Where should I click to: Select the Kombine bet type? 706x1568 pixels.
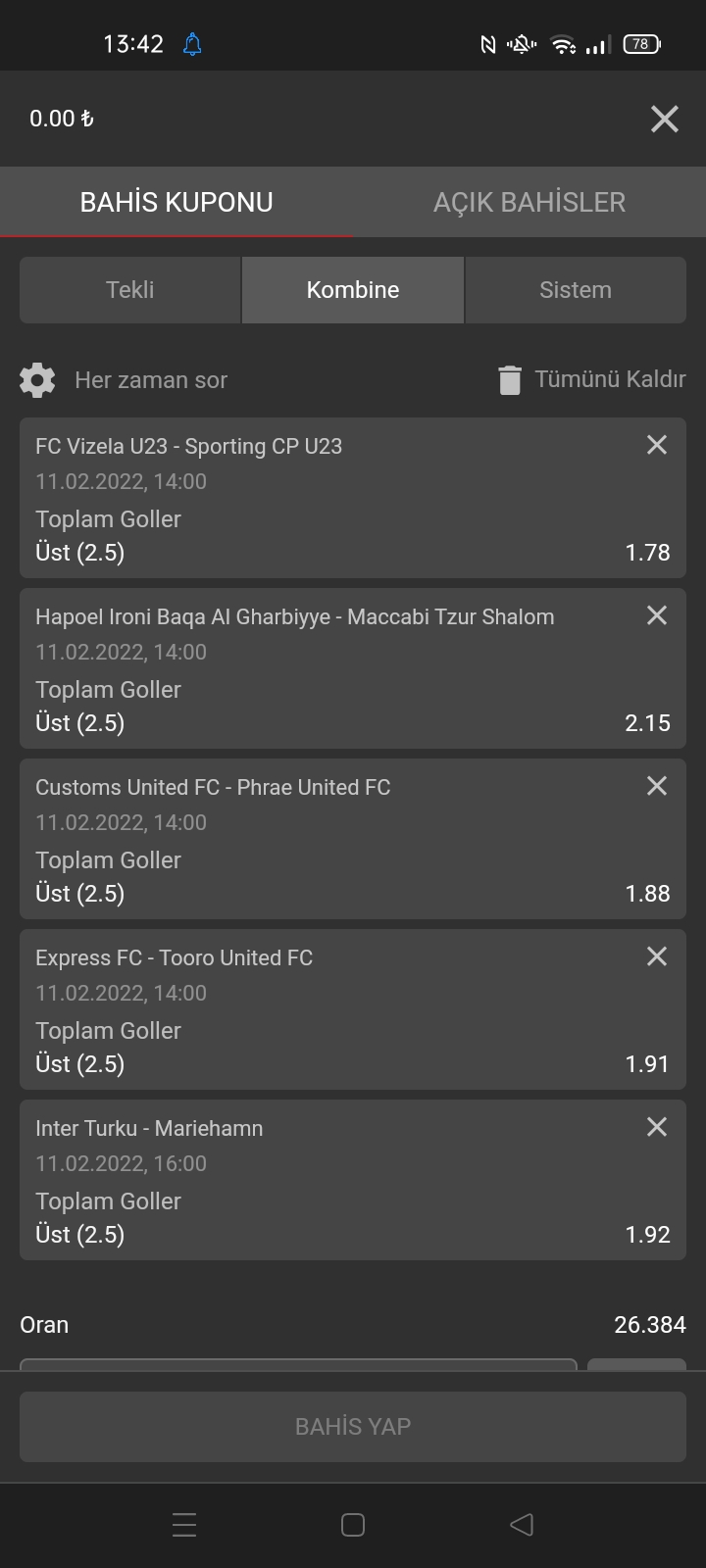[x=353, y=290]
